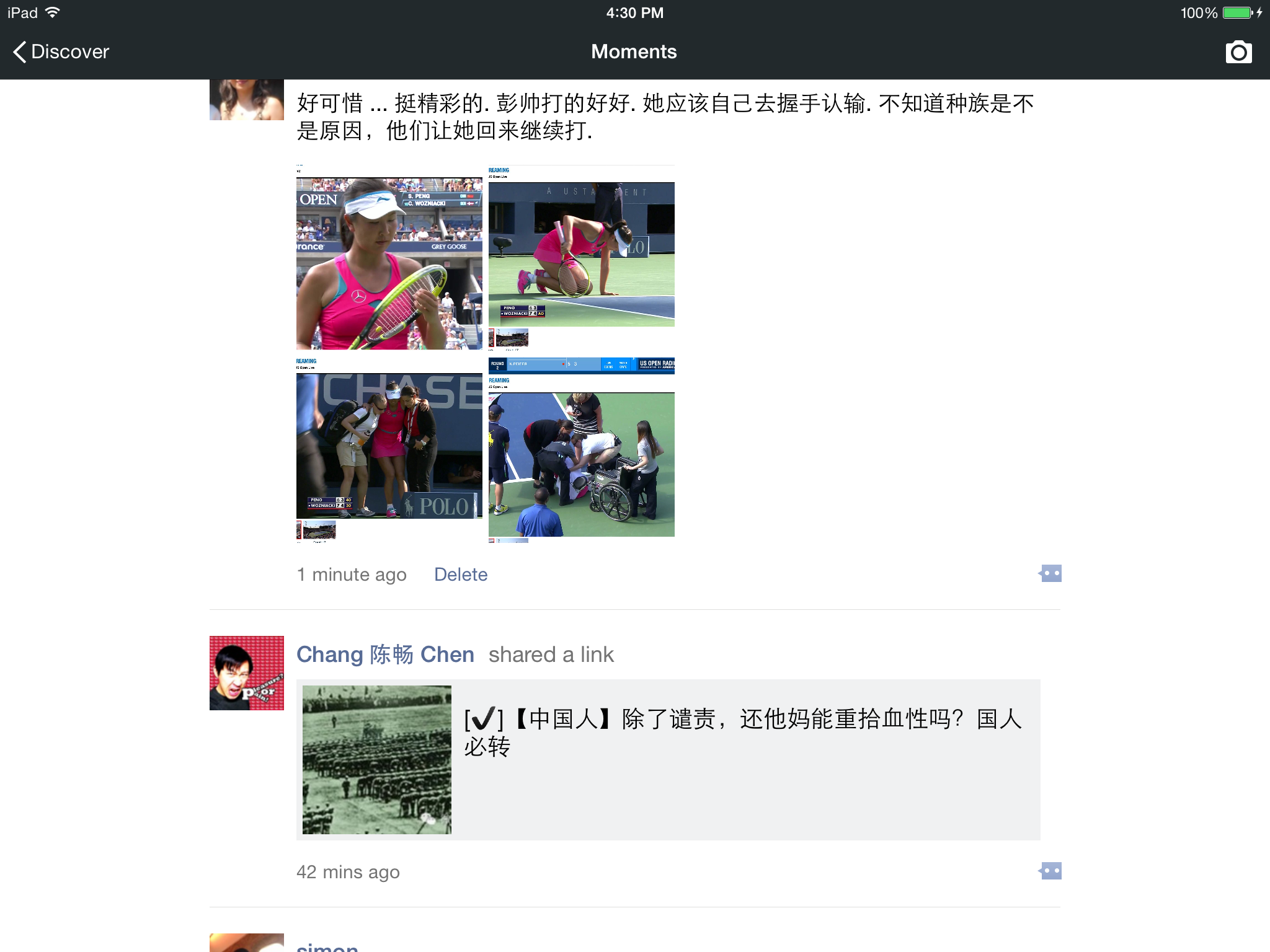
Task: Open simon's profile name
Action: click(327, 946)
